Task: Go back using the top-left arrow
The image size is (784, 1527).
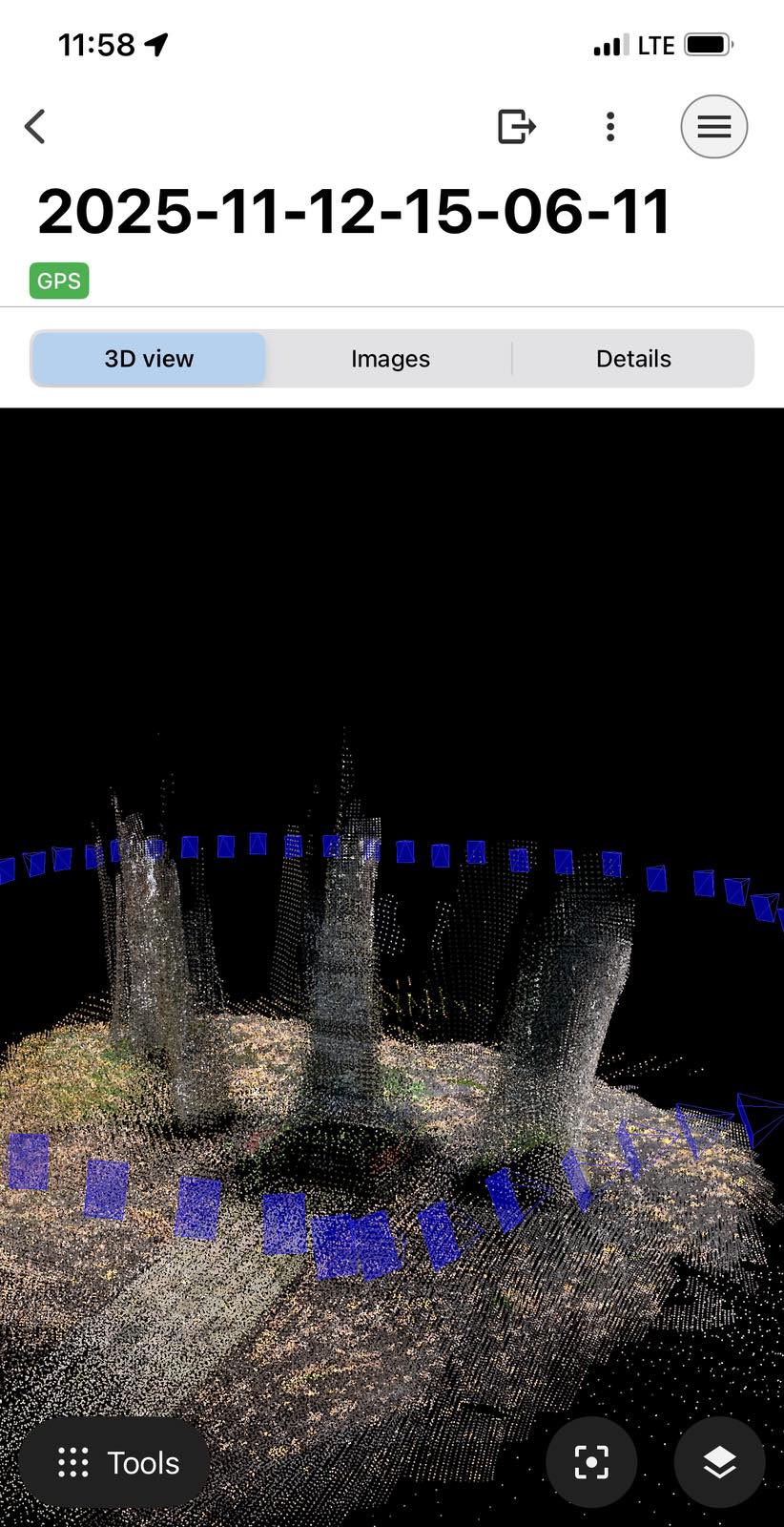Action: pos(35,126)
